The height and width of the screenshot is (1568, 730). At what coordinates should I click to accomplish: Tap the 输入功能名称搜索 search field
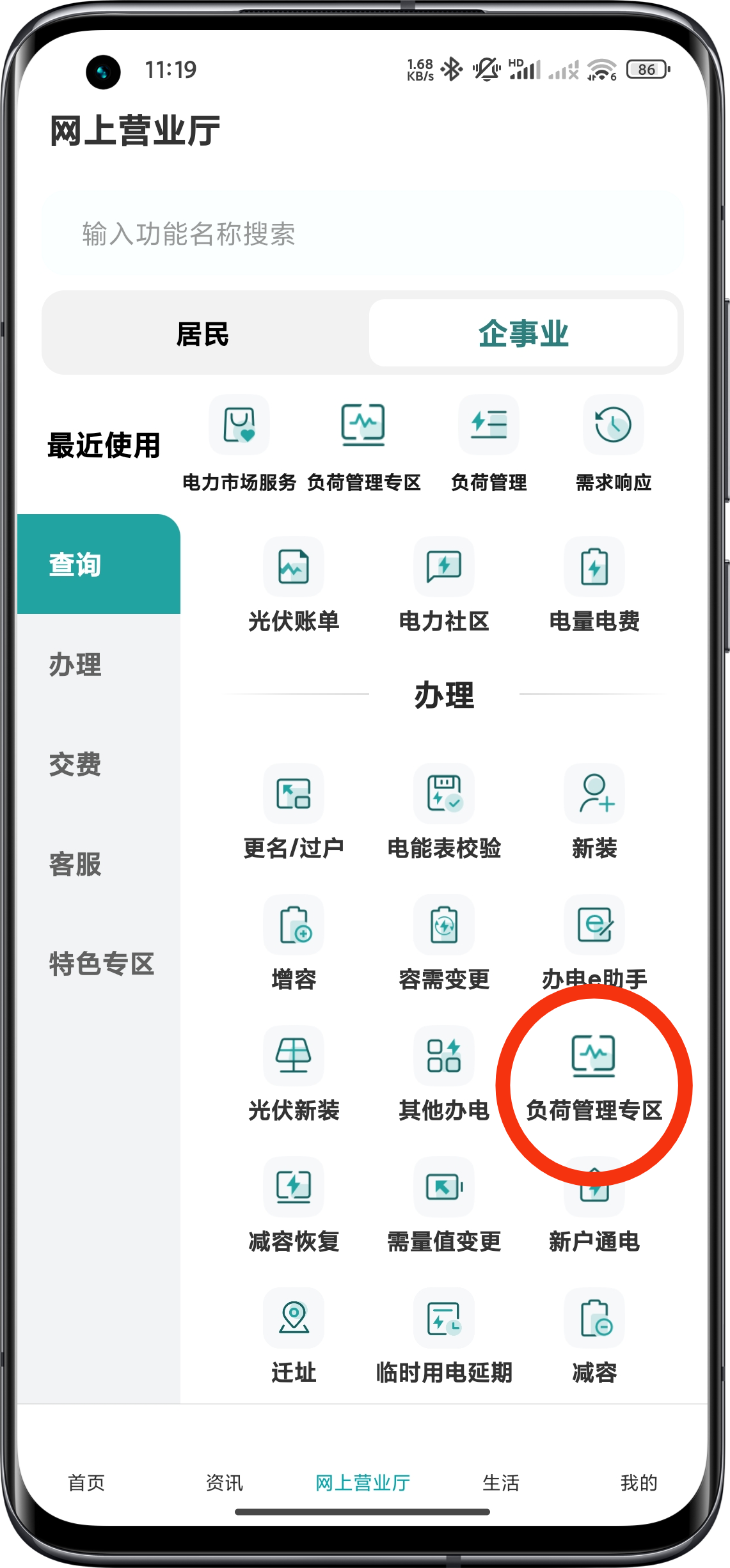pyautogui.click(x=362, y=234)
